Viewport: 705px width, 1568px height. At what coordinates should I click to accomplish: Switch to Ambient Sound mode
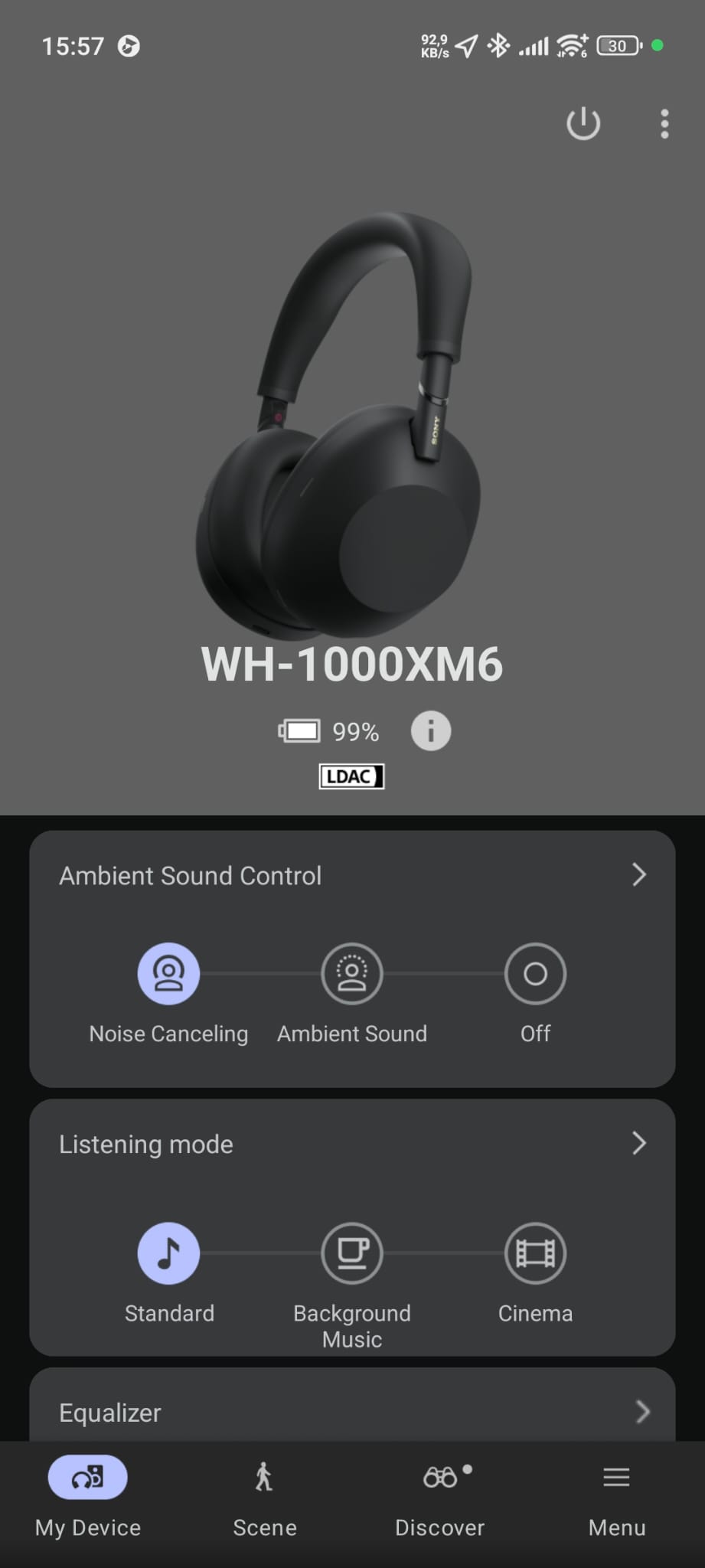[x=352, y=974]
